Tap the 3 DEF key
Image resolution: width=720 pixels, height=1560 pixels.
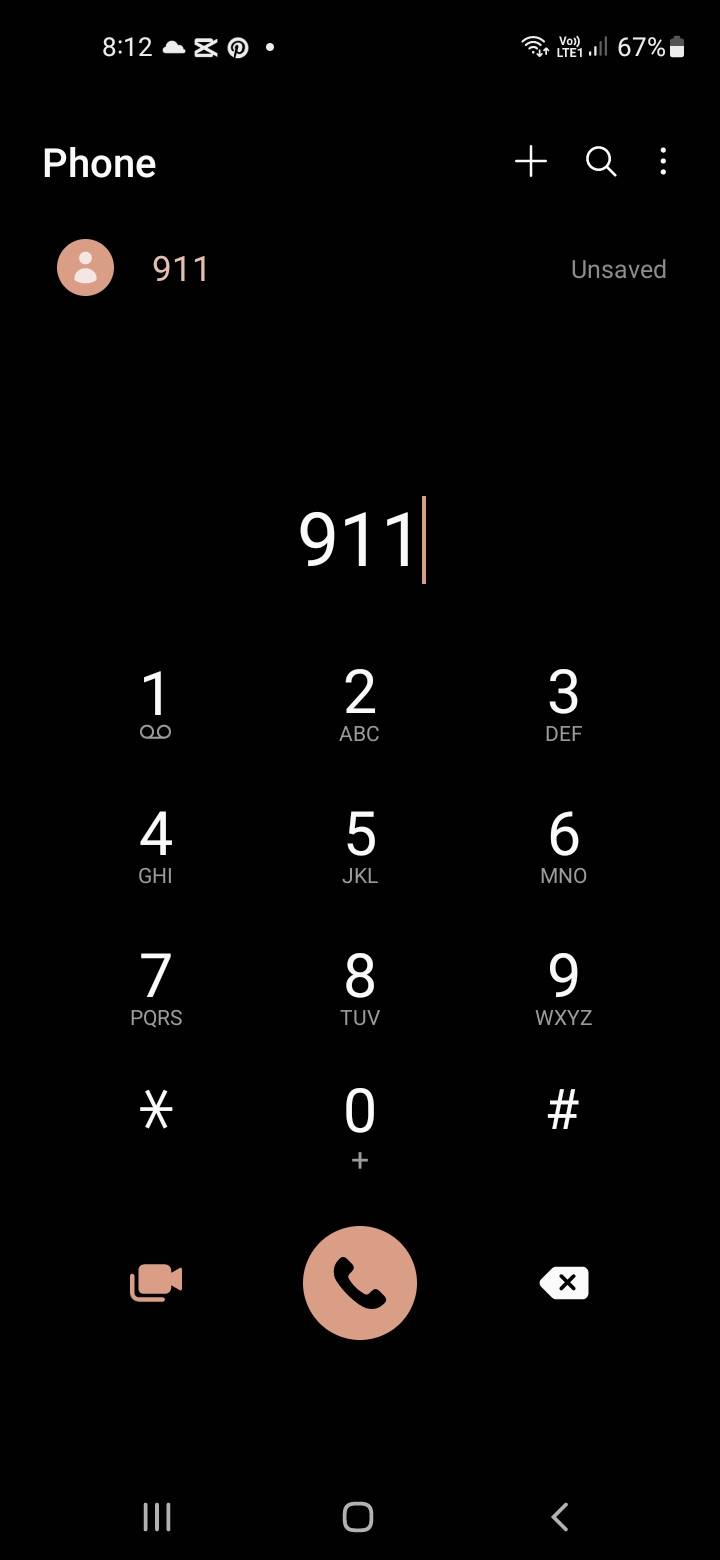point(563,704)
